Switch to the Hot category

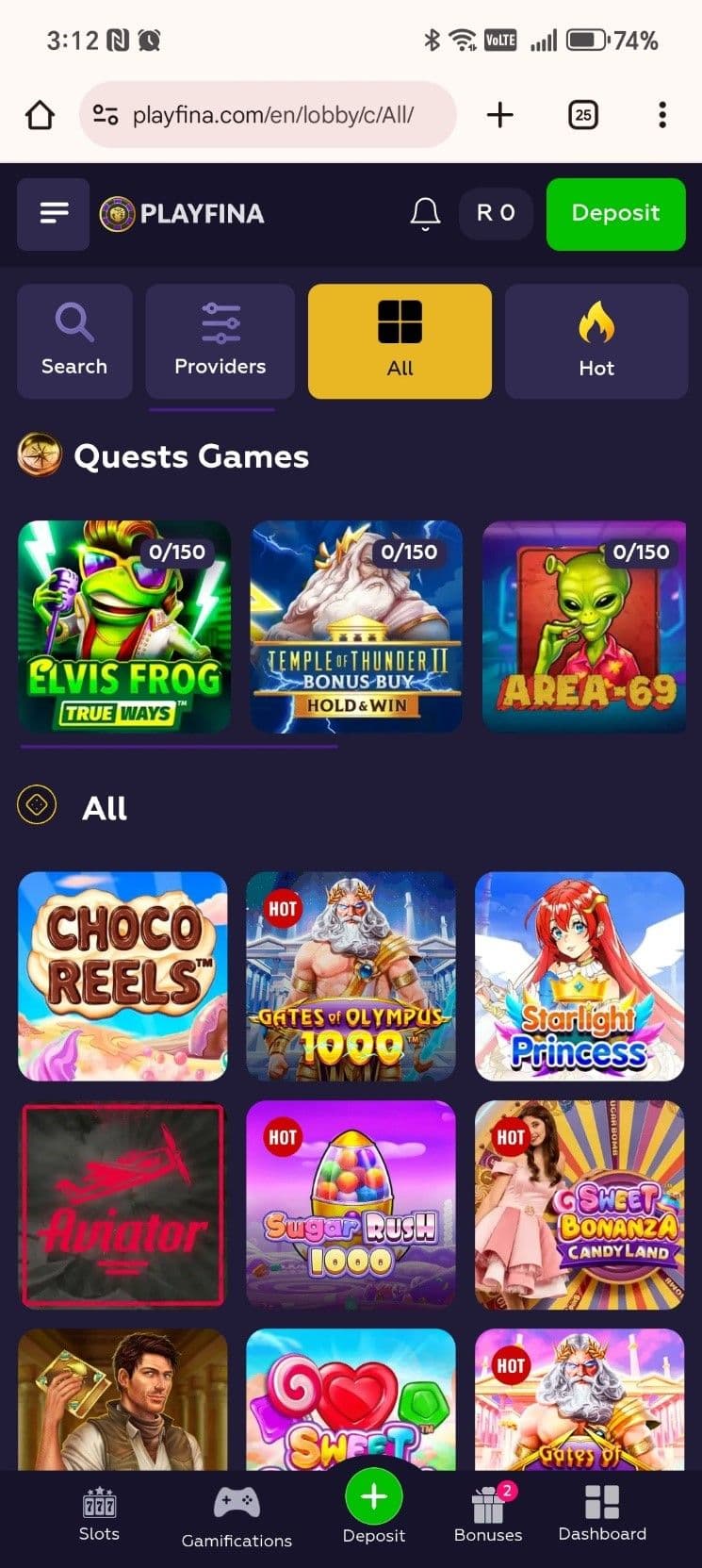point(596,341)
